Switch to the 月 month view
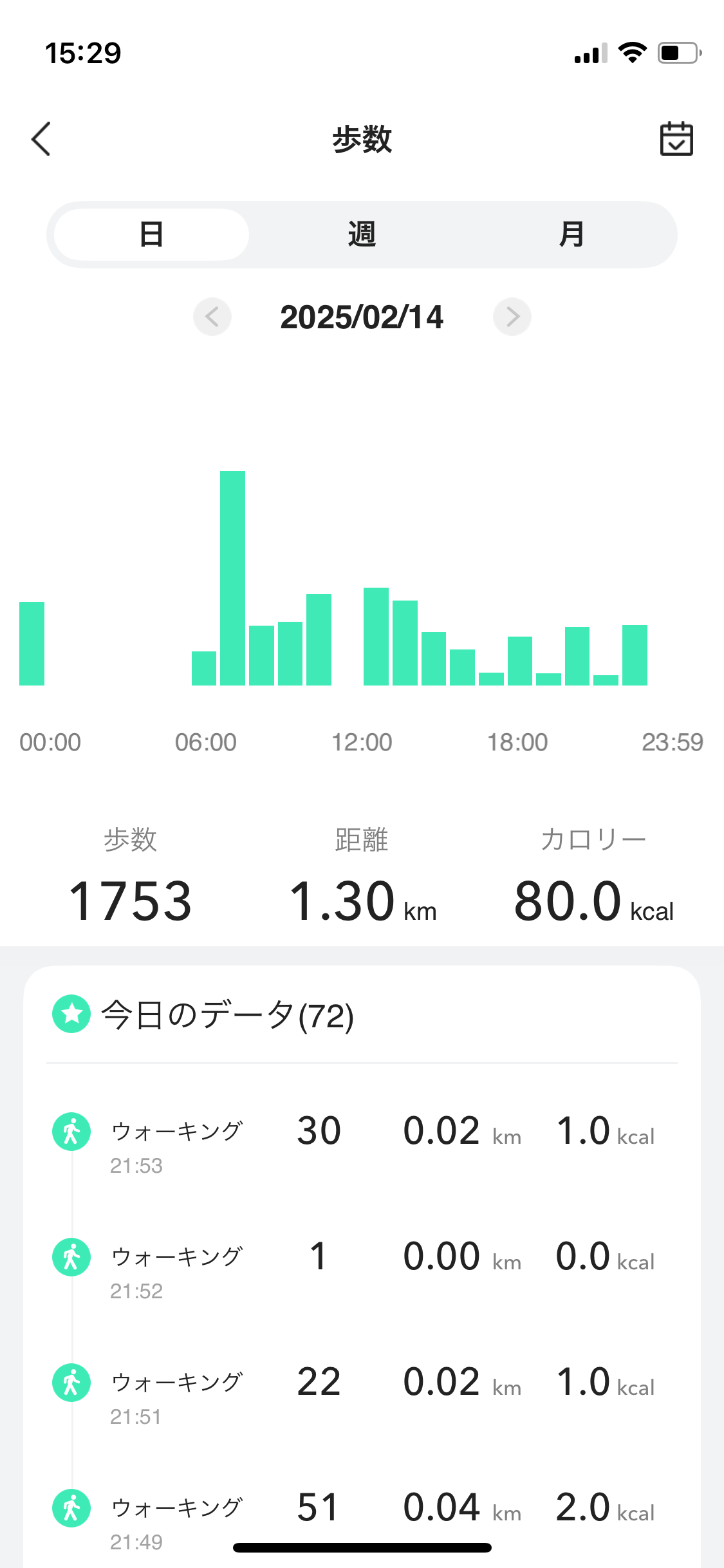724x1568 pixels. [571, 234]
